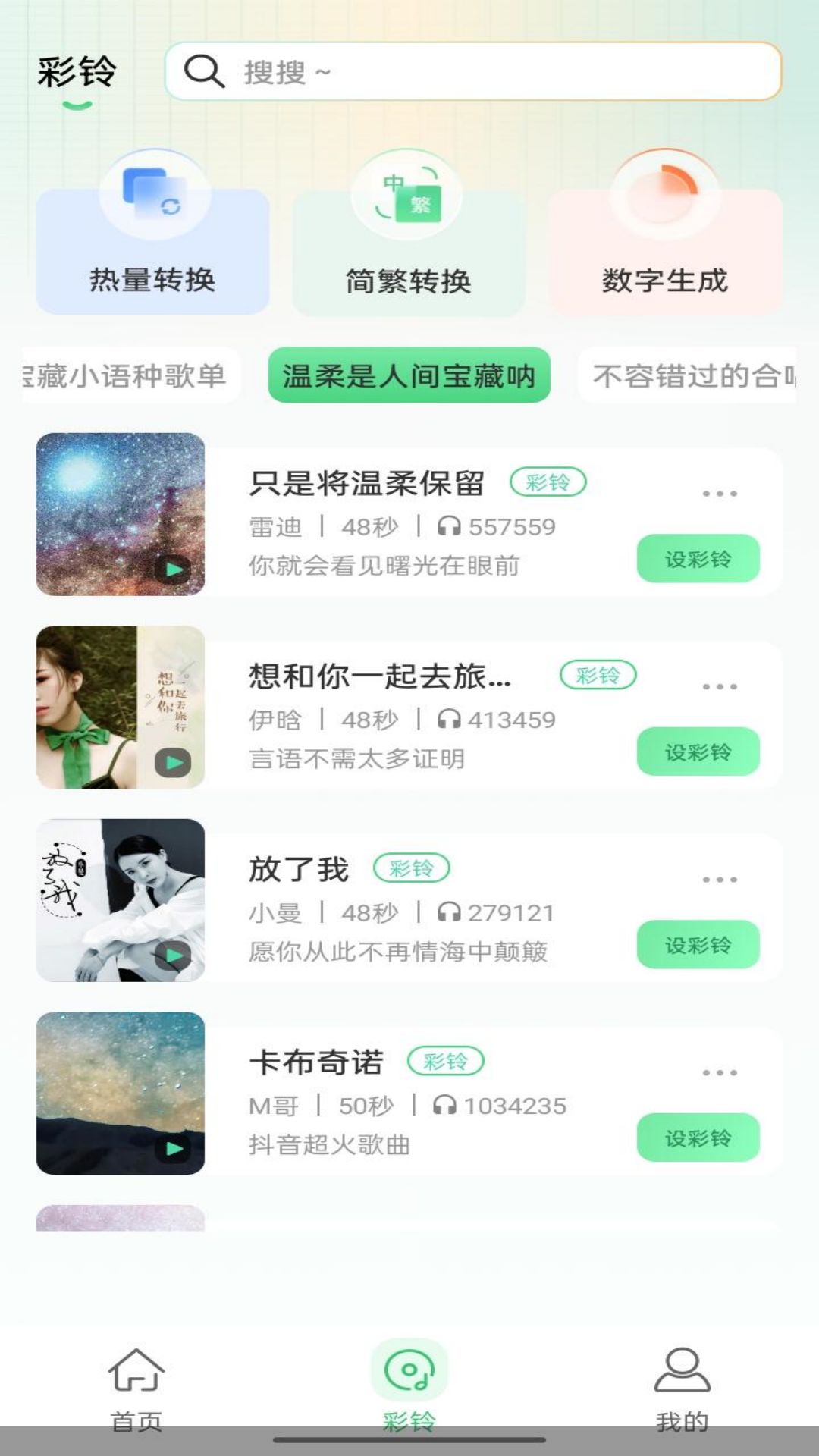Viewport: 819px width, 1456px height.
Task: Tap 设彩铃 for 卡布奇诺
Action: pyautogui.click(x=698, y=1137)
